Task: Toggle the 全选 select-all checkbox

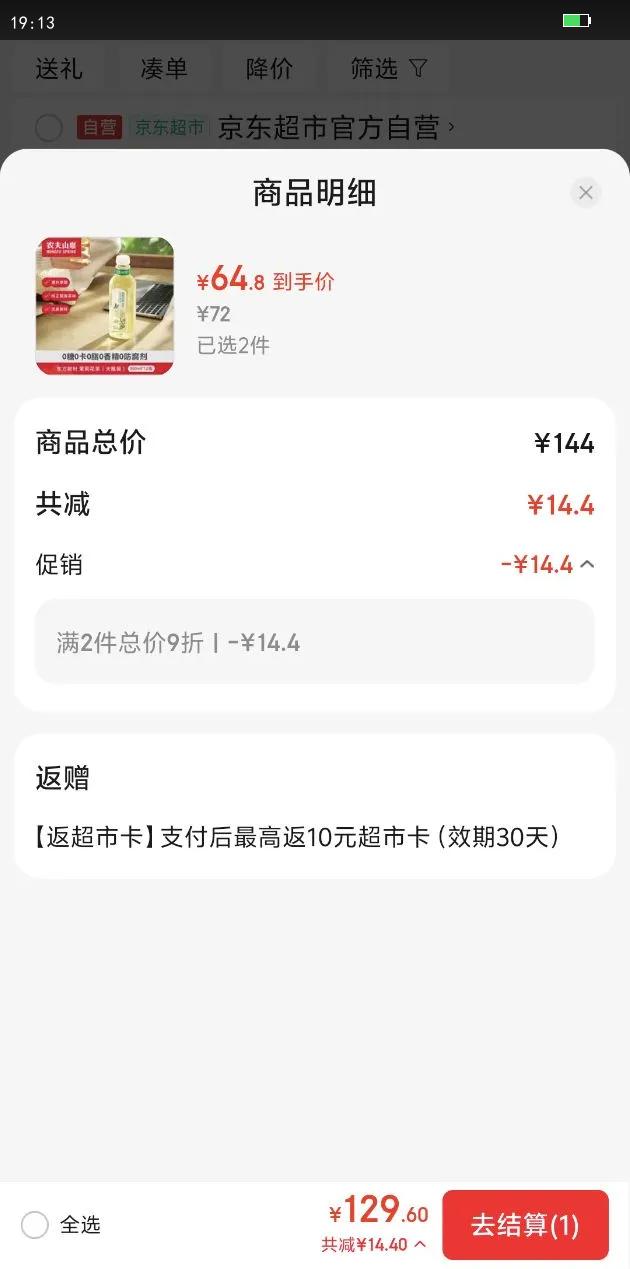Action: (x=35, y=1225)
